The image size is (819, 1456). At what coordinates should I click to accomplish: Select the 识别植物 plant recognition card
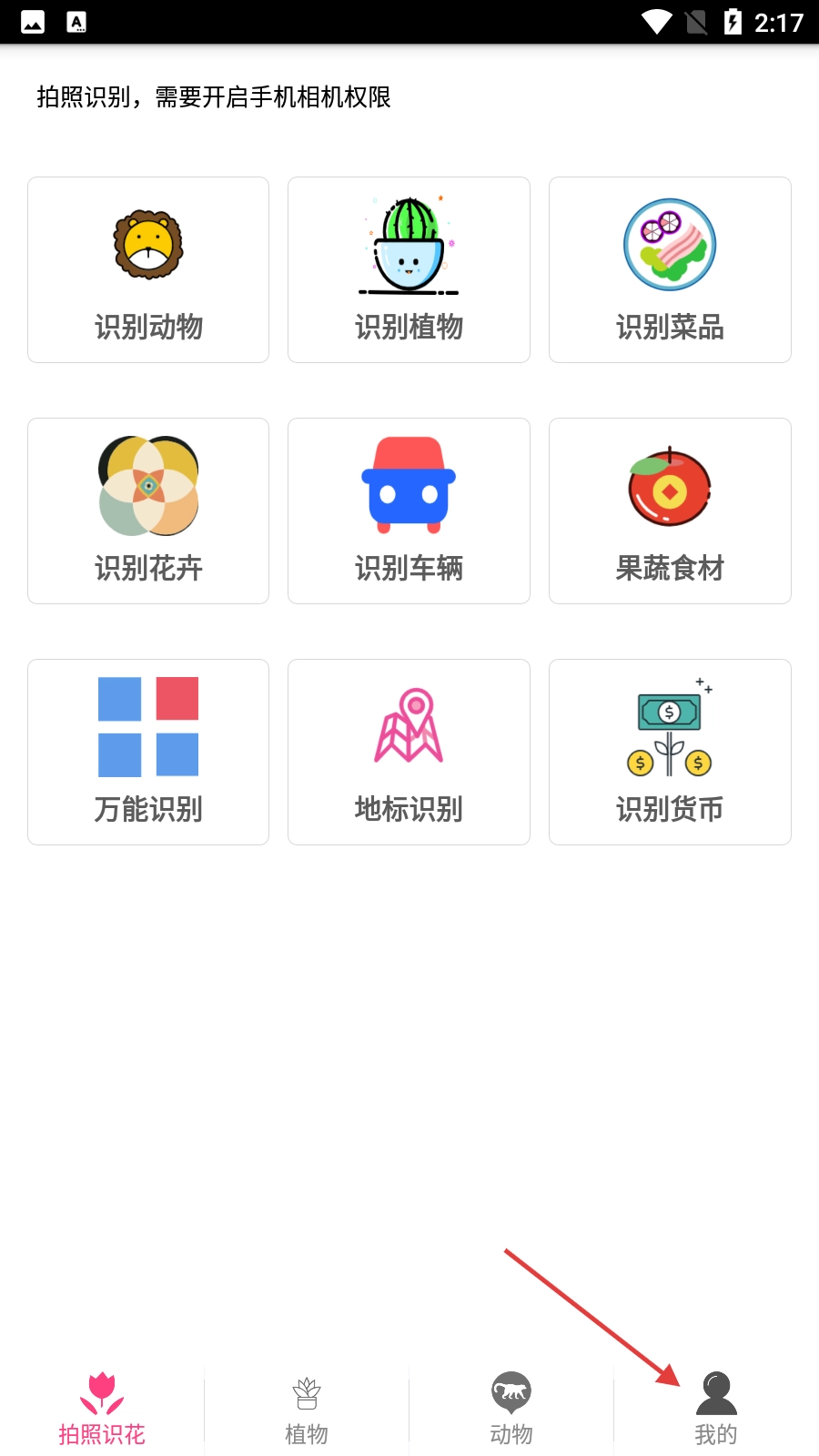[x=409, y=270]
